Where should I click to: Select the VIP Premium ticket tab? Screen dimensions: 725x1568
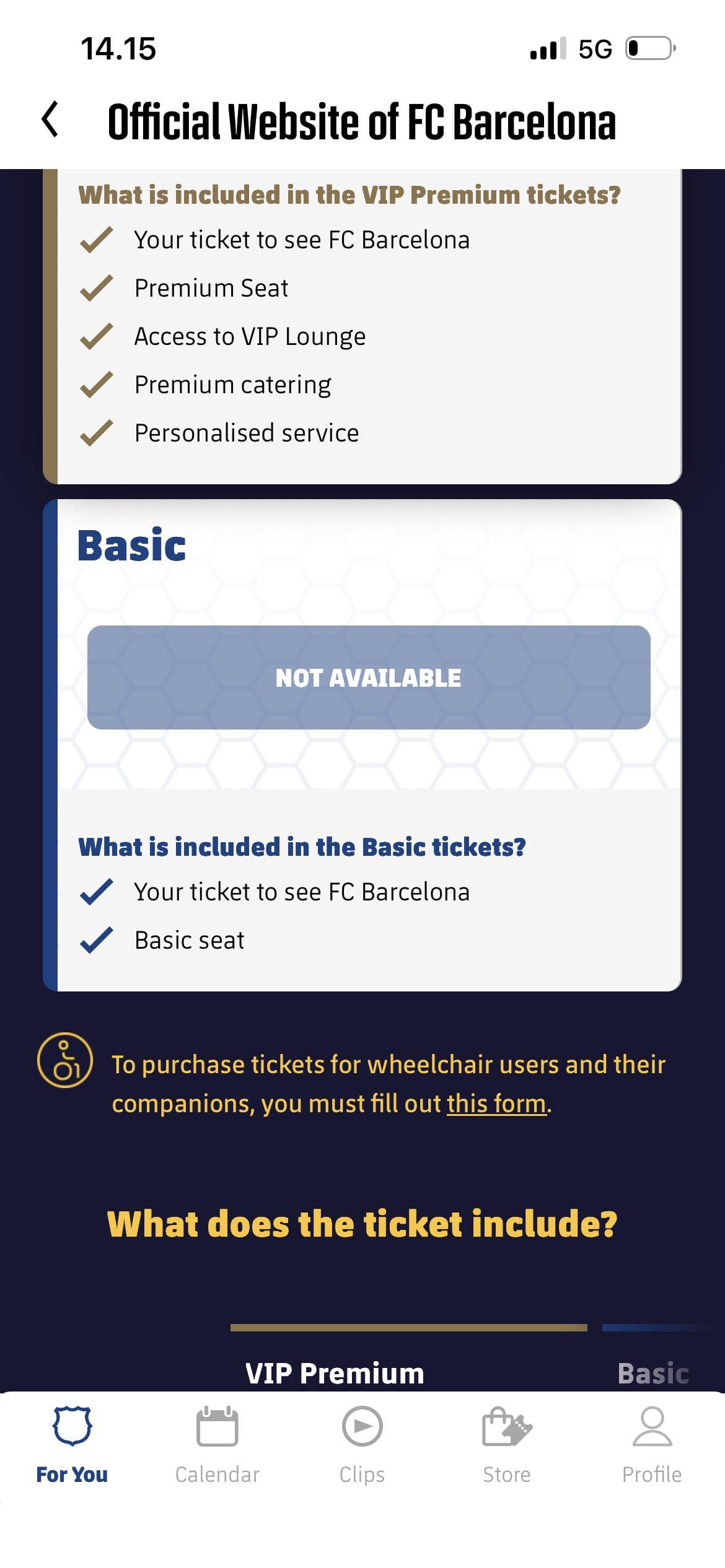[335, 1372]
